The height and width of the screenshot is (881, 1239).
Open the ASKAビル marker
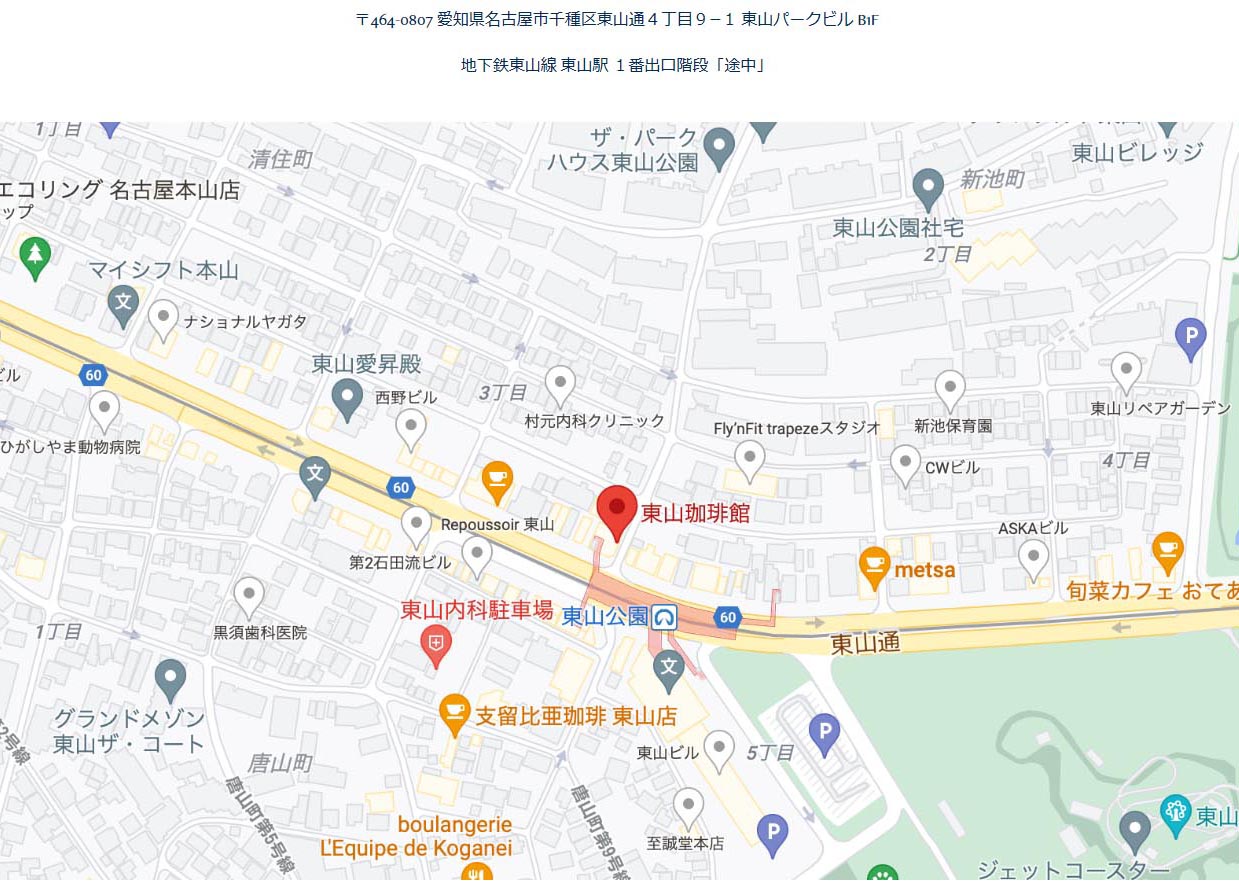coord(1033,558)
